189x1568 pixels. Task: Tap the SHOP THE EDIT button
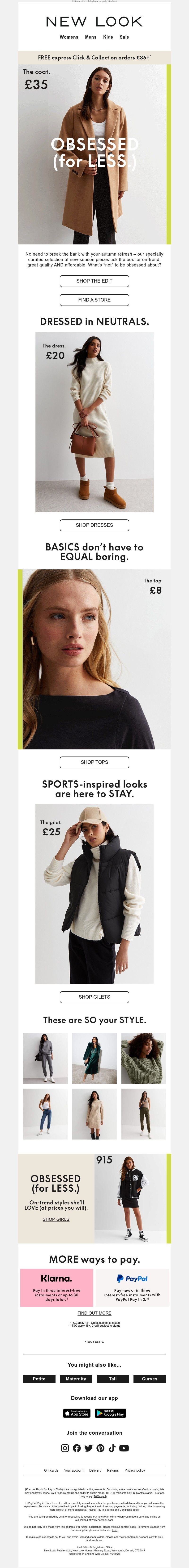click(94, 281)
